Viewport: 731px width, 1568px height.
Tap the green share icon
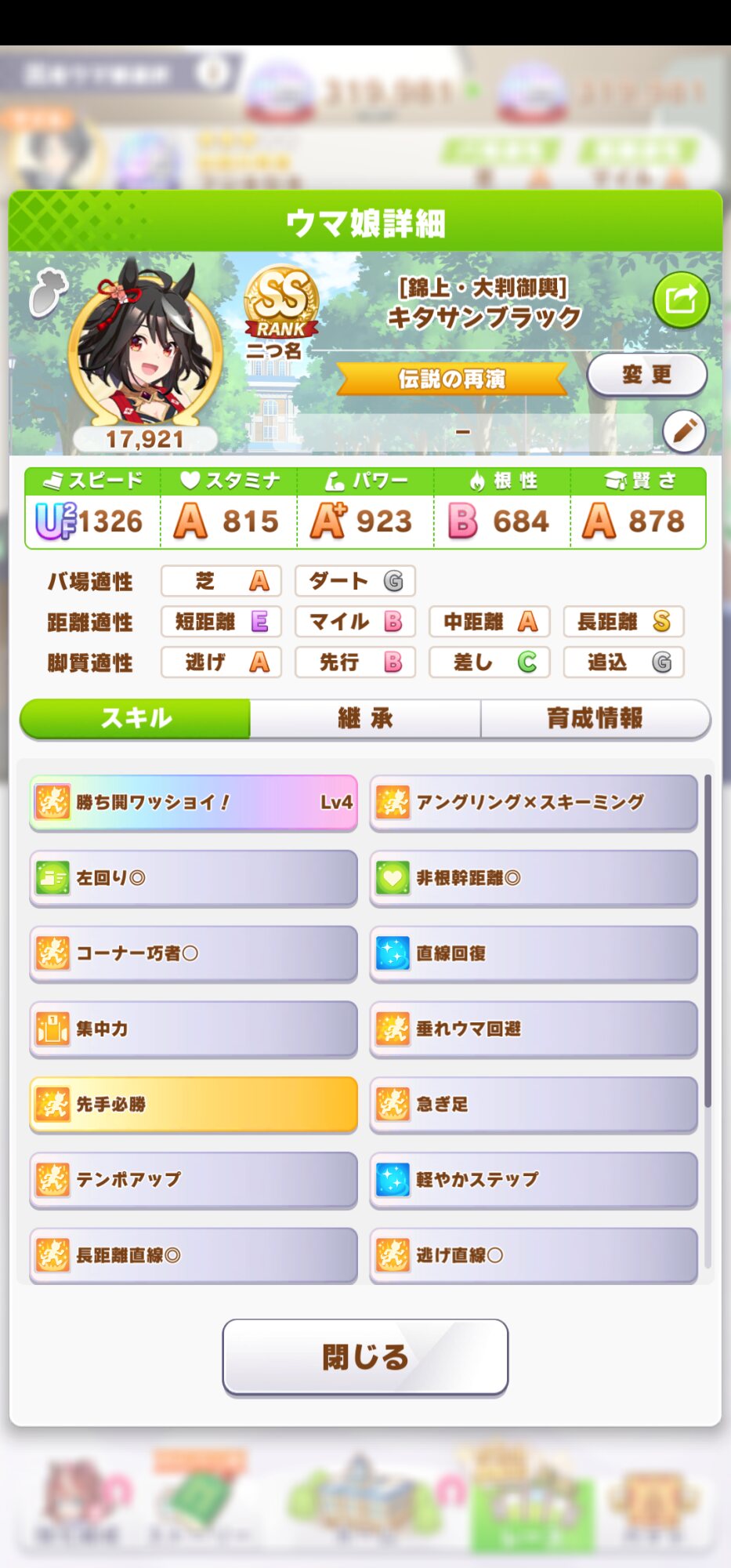point(681,300)
